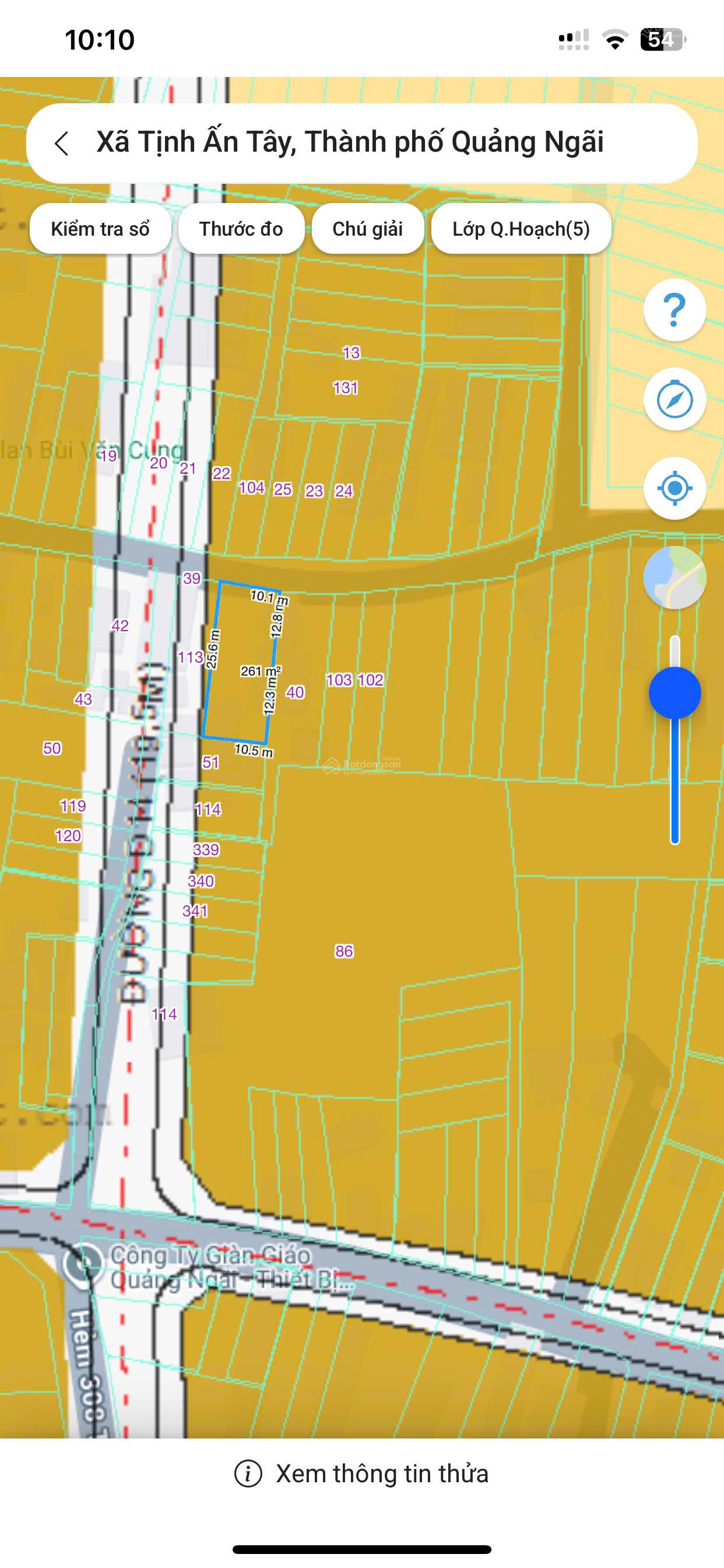Tap the compass orientation button
Image resolution: width=724 pixels, height=1568 pixels.
674,400
